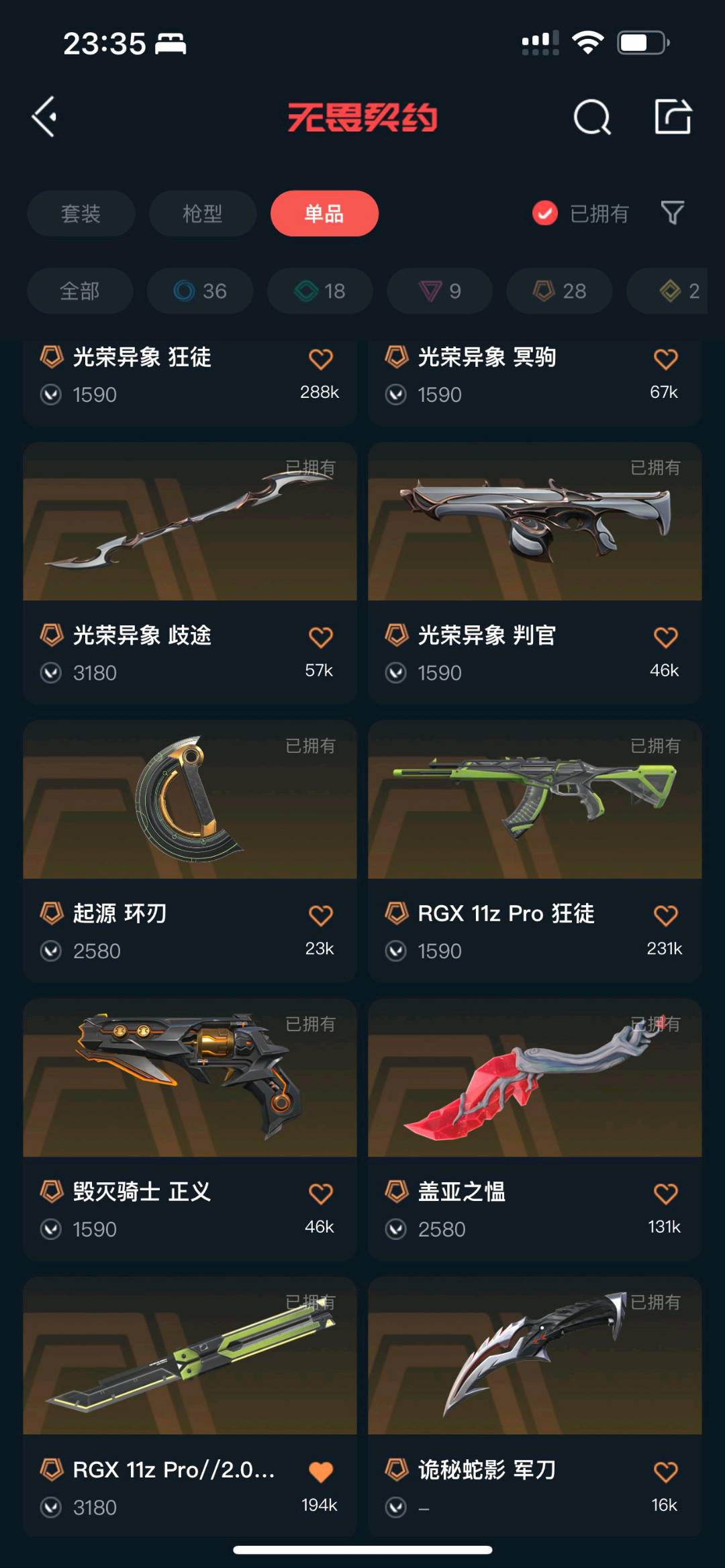Switch to the 套装 tab
This screenshot has width=725, height=1568.
pos(81,213)
